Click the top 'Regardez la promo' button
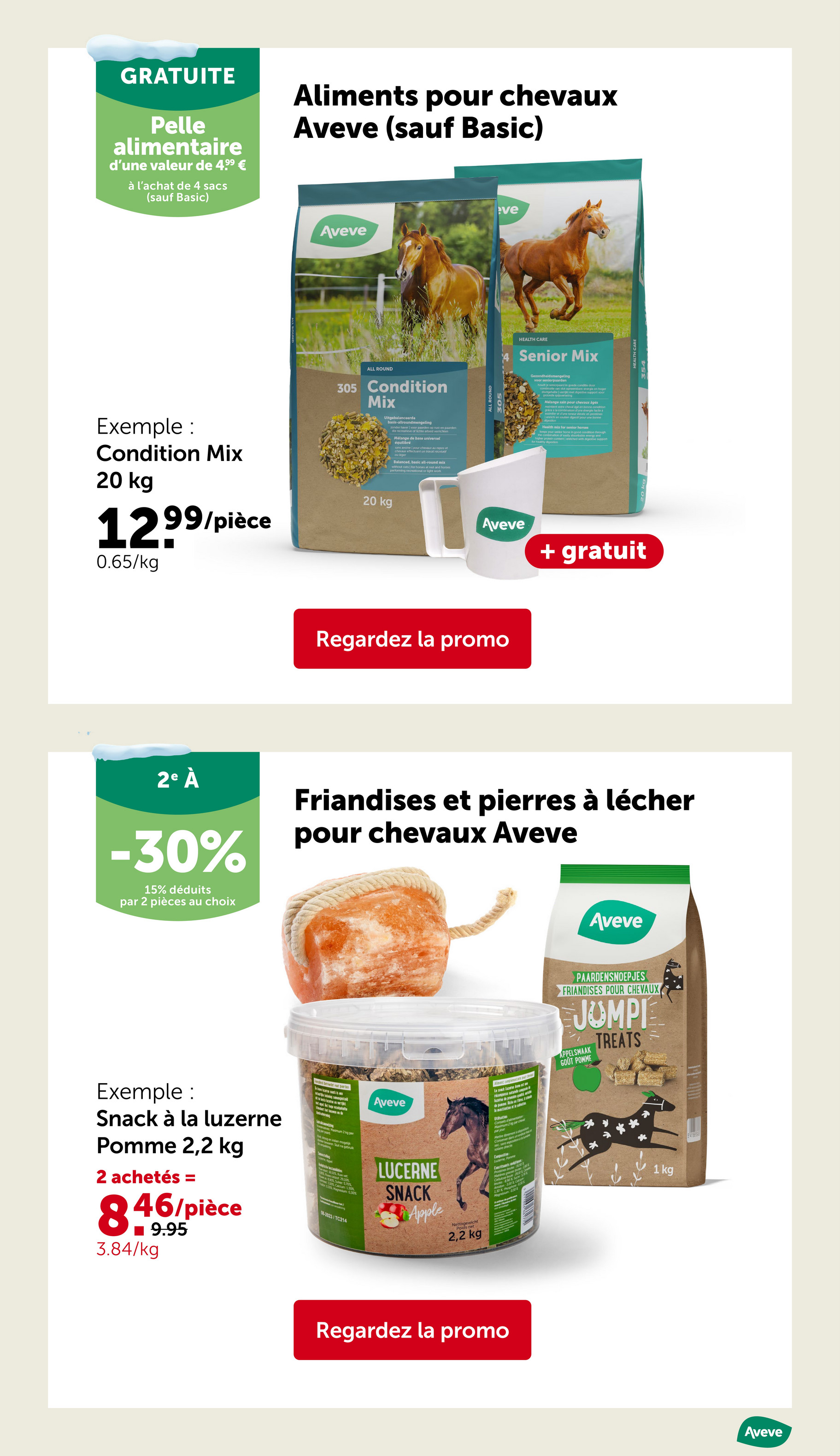 point(412,639)
